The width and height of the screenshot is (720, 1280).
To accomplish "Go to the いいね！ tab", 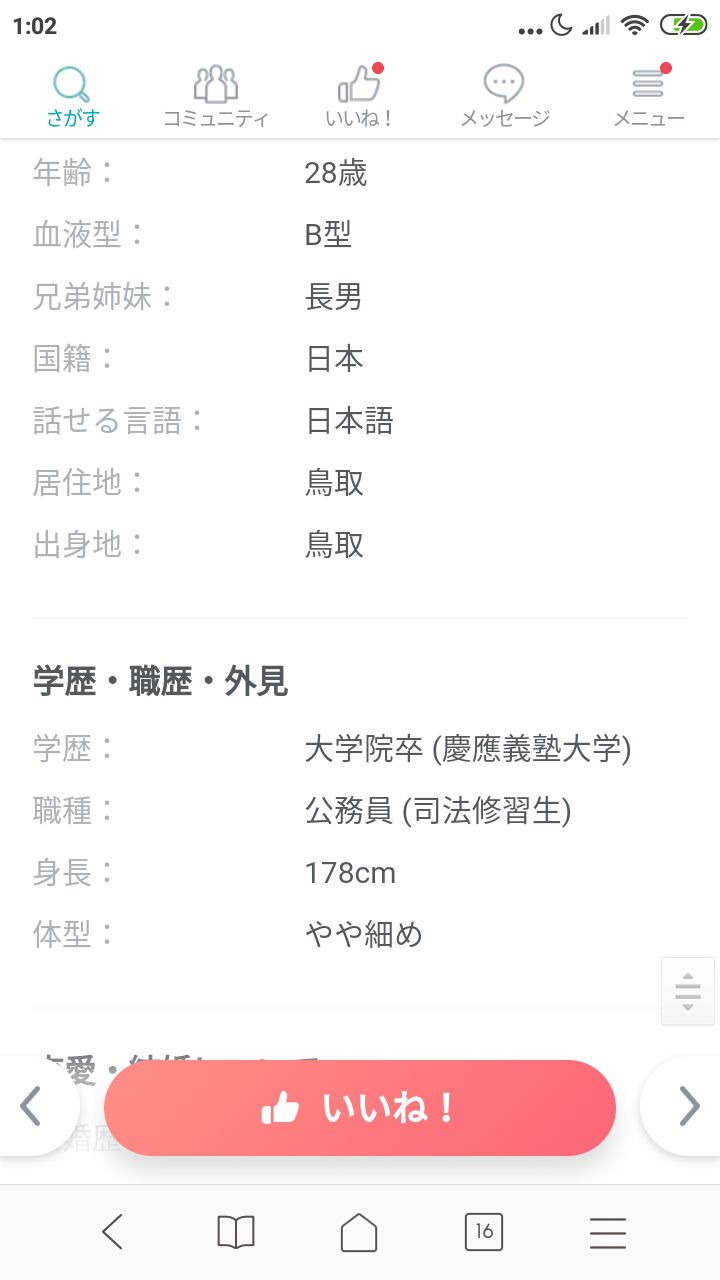I will [x=360, y=97].
